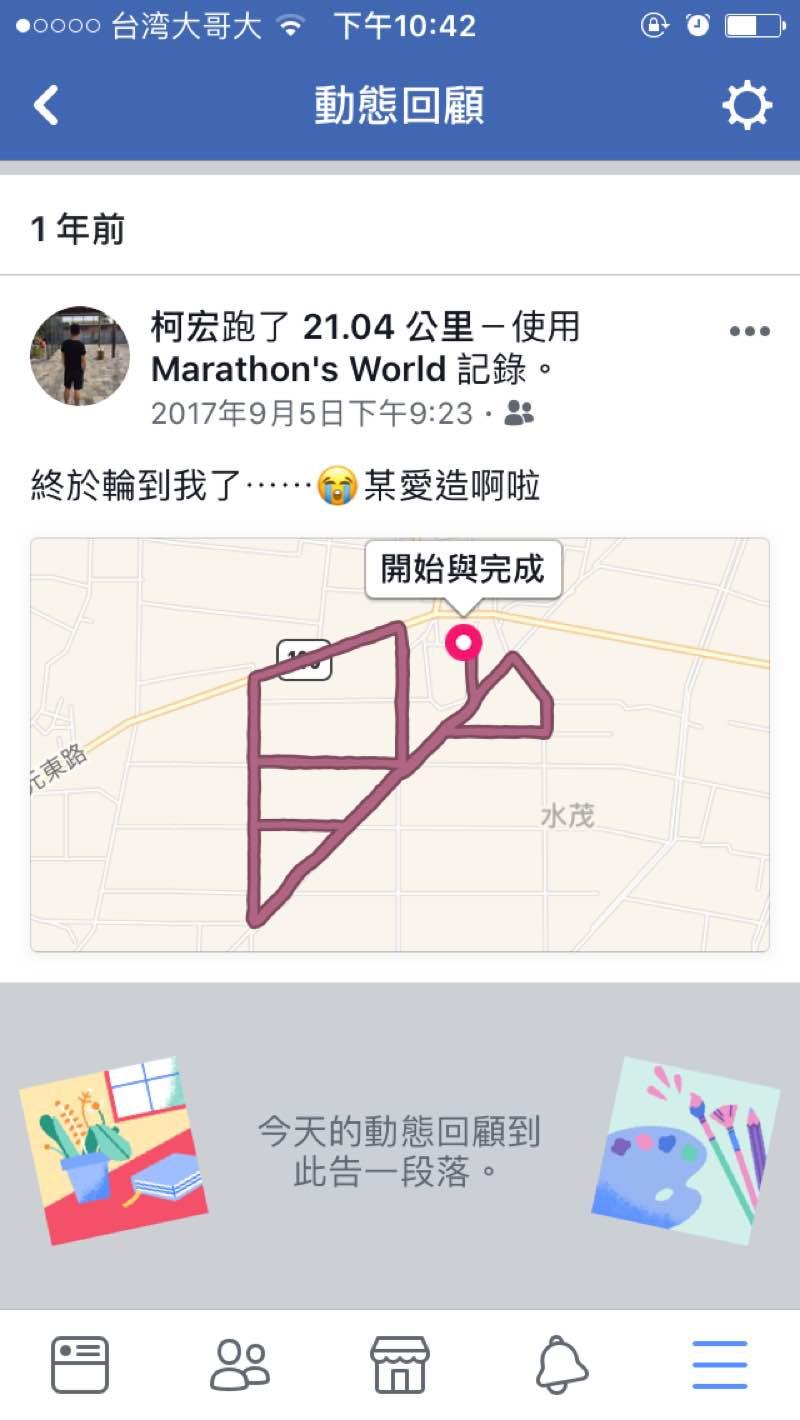The height and width of the screenshot is (1420, 800).
Task: Open the Marathon's World link
Action: 298,370
